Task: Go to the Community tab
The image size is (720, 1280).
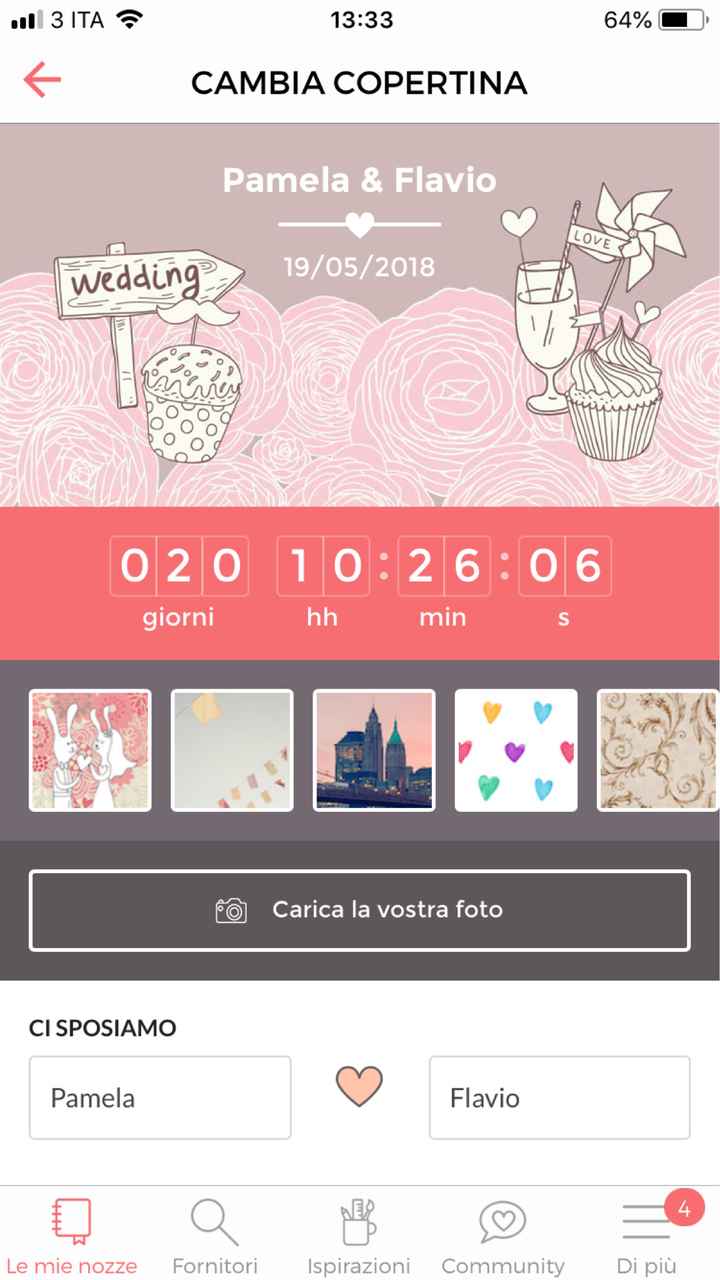Action: pyautogui.click(x=502, y=1235)
